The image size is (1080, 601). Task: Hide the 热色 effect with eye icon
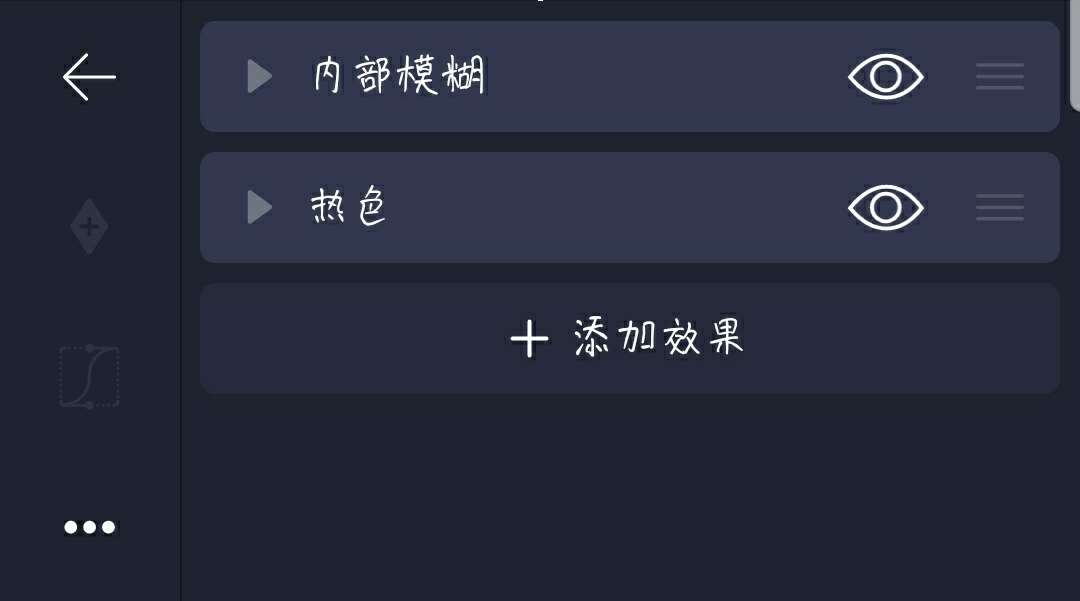(886, 207)
